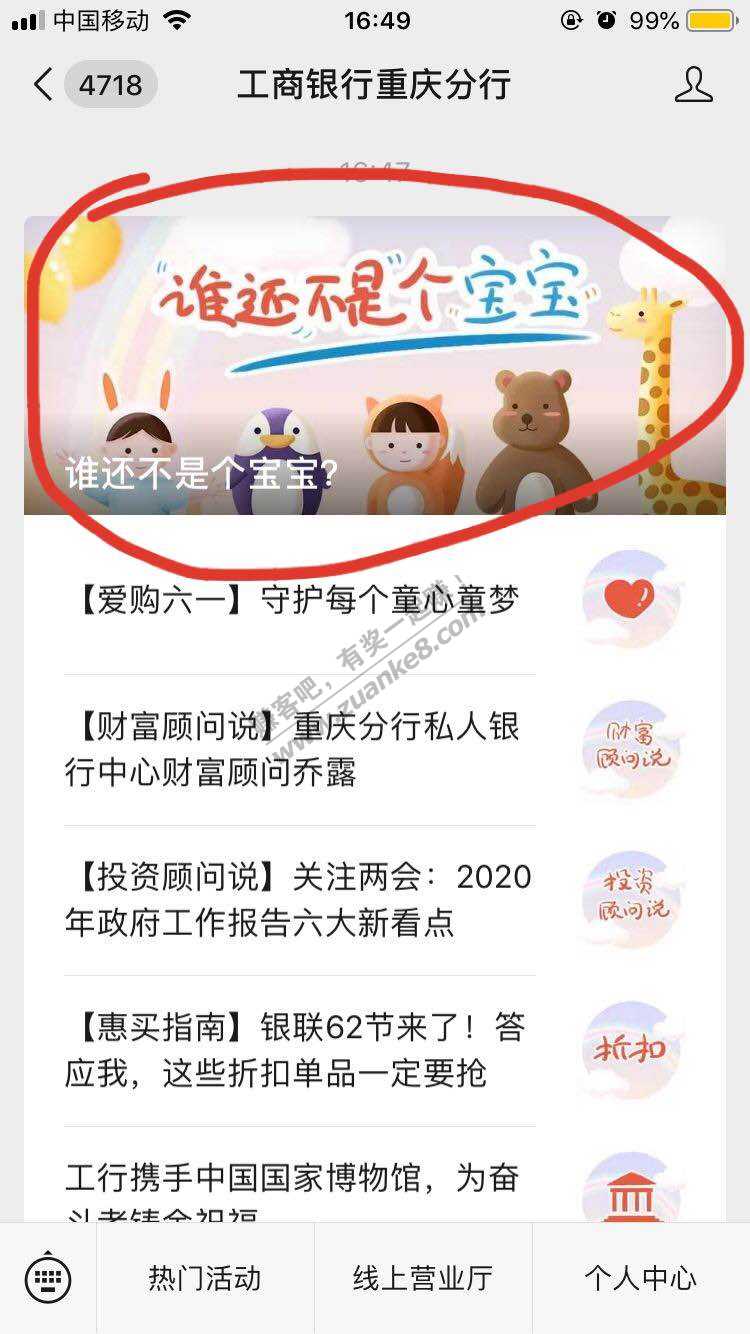Open the 【财富顾问说】 article about 乔露
Viewport: 750px width, 1334px height.
tap(300, 749)
